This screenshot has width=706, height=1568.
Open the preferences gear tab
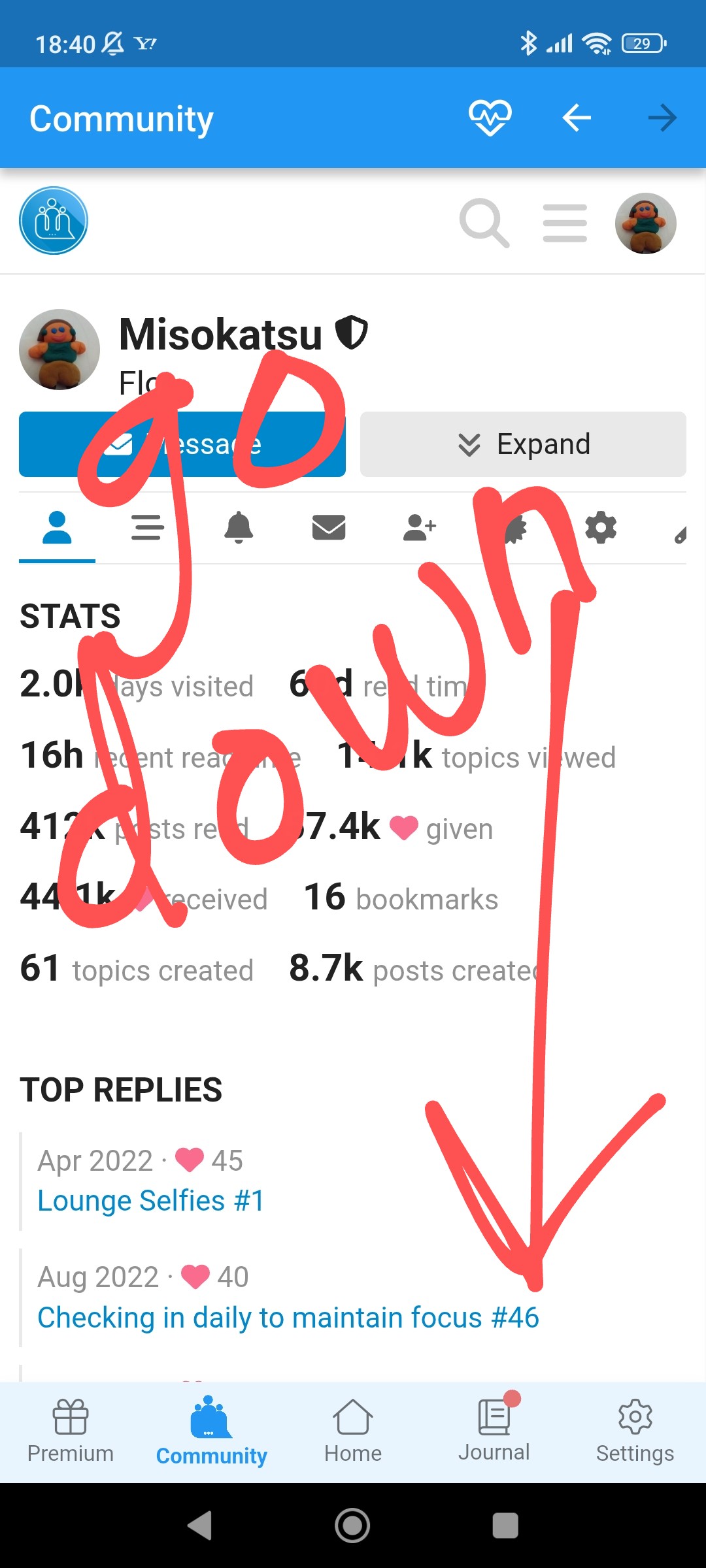[601, 527]
